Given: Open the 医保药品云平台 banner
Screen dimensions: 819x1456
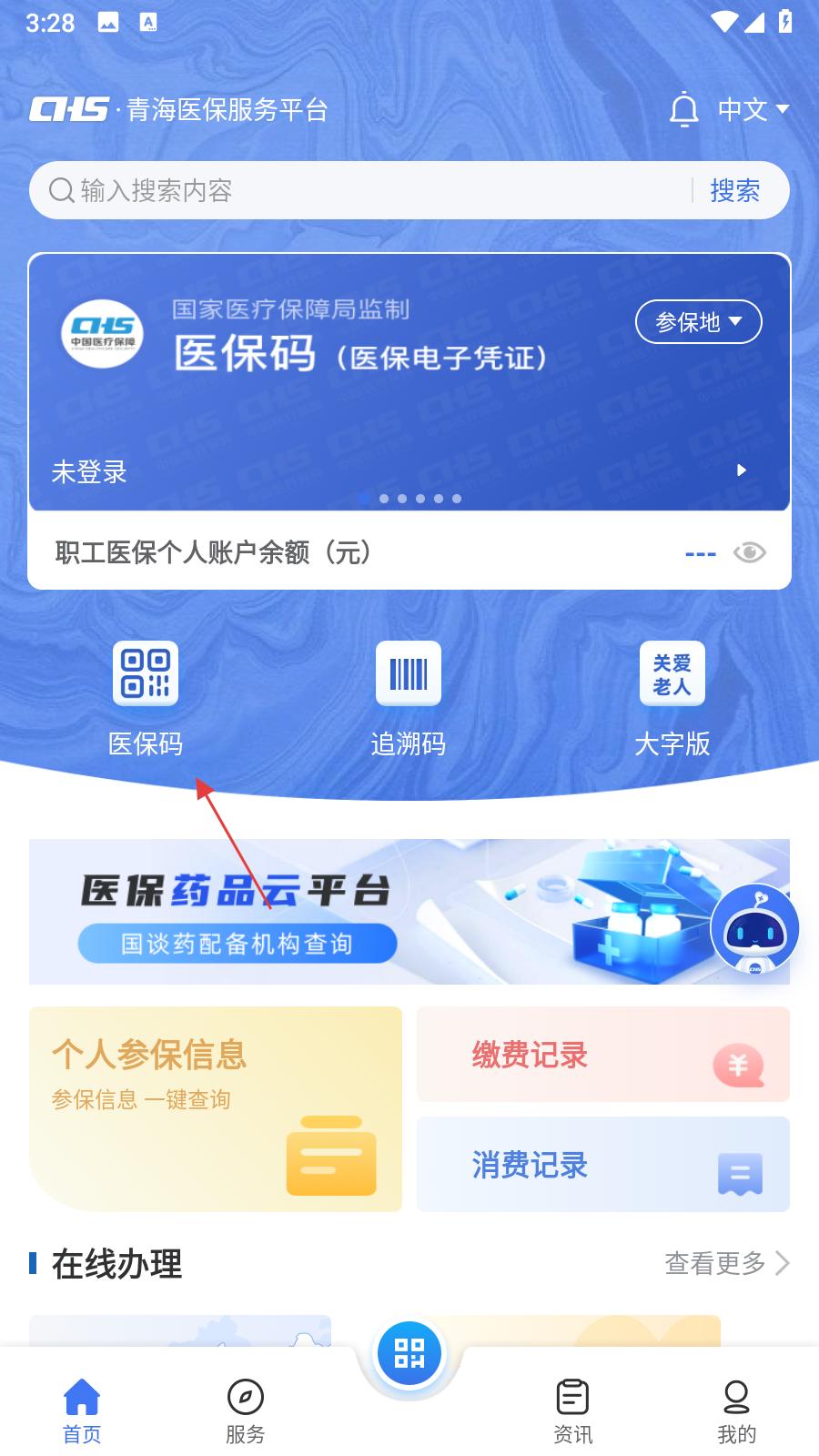Looking at the screenshot, I should pos(364,912).
